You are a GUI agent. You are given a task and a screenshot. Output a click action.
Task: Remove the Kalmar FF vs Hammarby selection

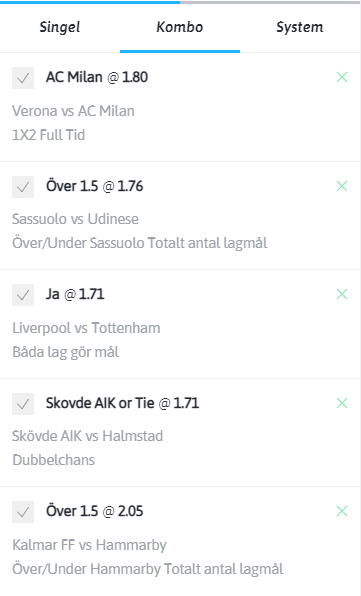342,511
